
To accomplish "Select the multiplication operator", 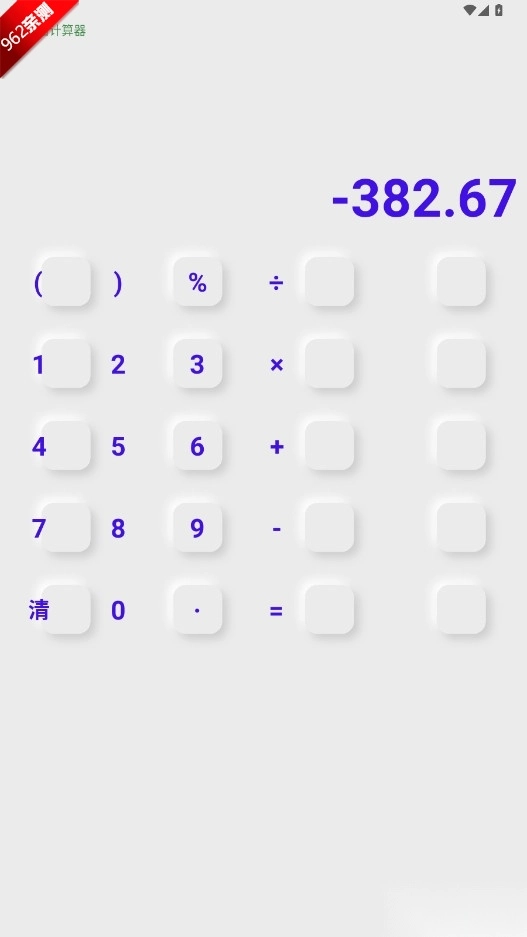I will [x=276, y=365].
